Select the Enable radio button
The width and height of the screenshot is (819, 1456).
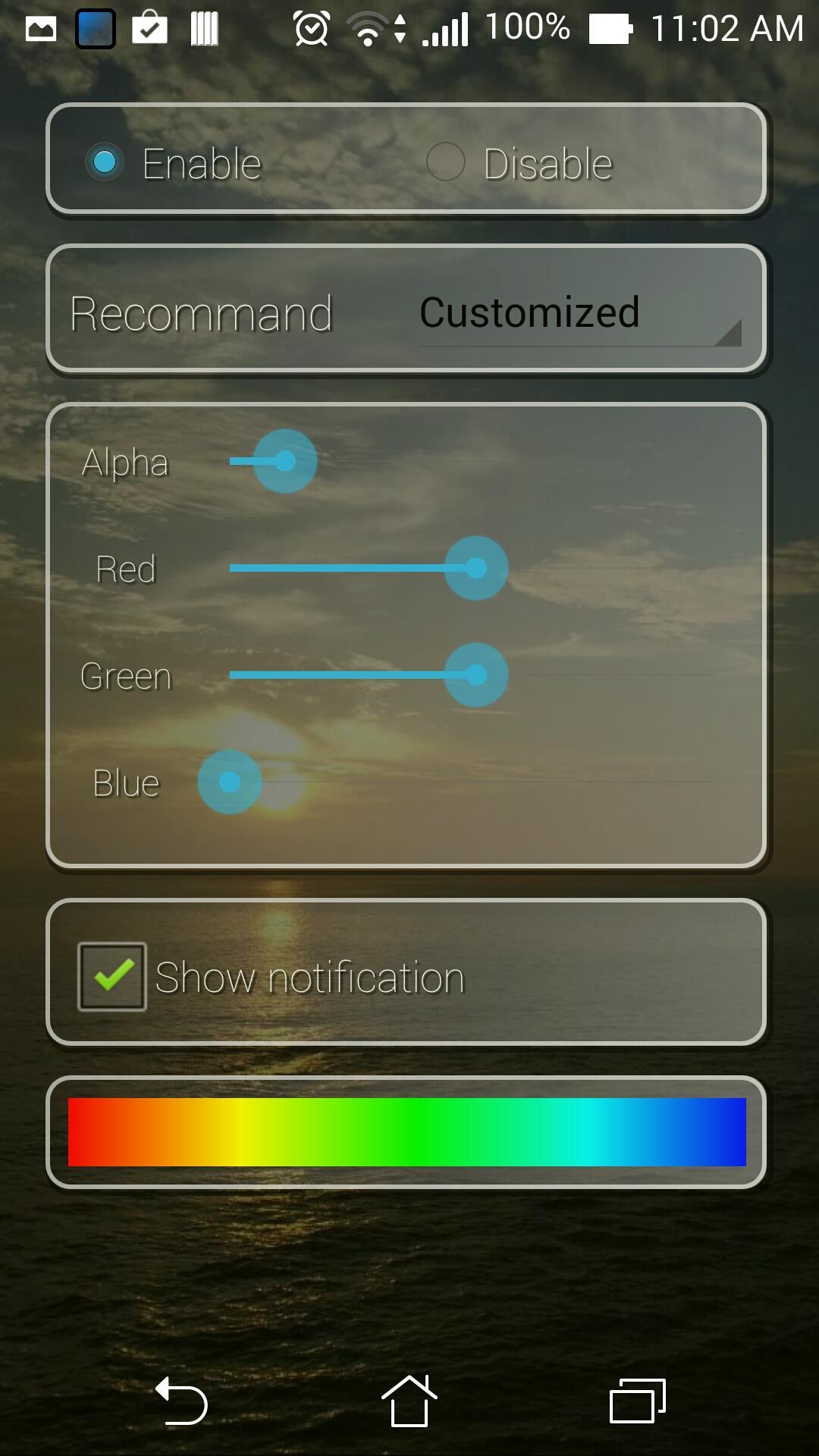tap(105, 162)
